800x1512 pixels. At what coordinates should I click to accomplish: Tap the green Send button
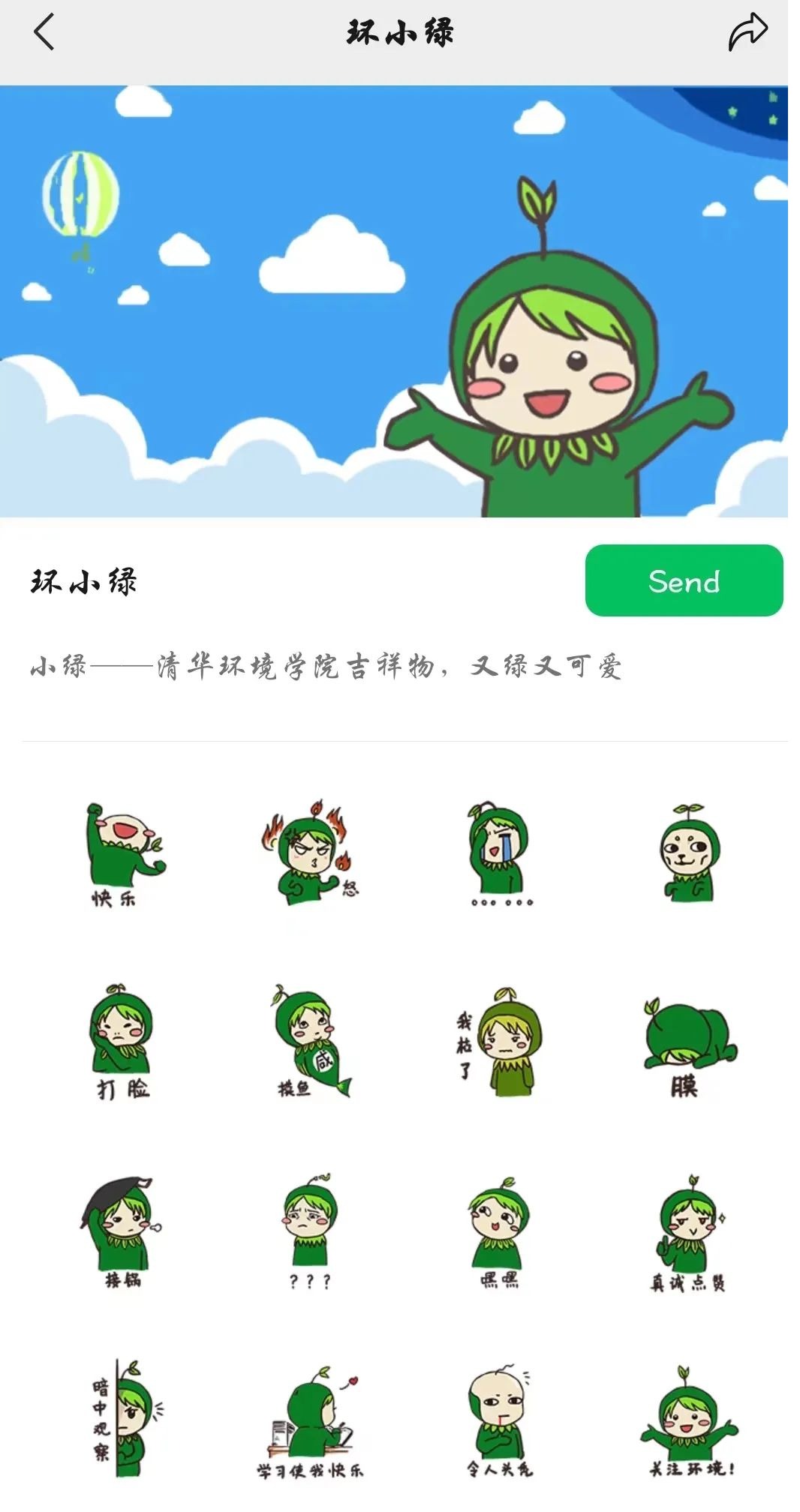click(683, 580)
